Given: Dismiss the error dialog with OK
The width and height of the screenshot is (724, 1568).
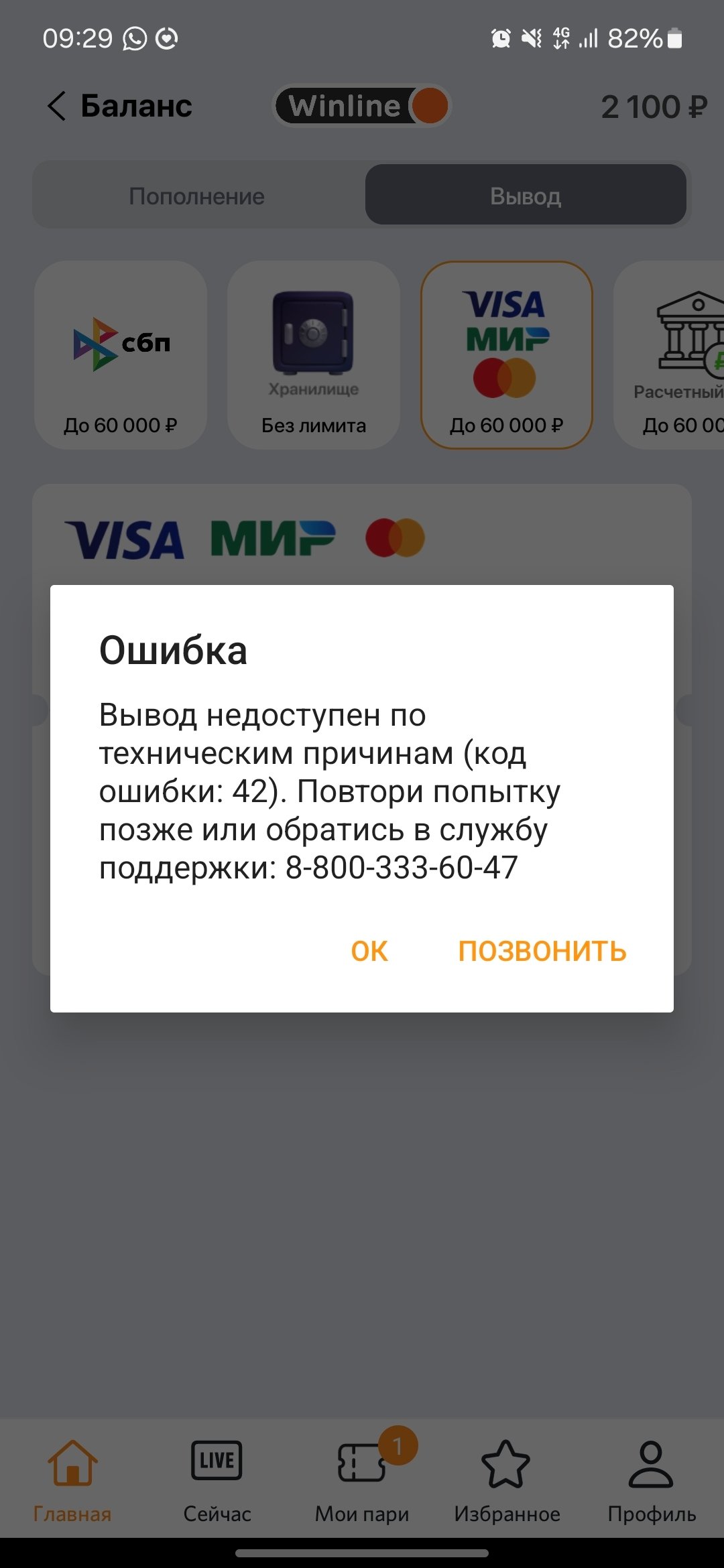Looking at the screenshot, I should (369, 951).
